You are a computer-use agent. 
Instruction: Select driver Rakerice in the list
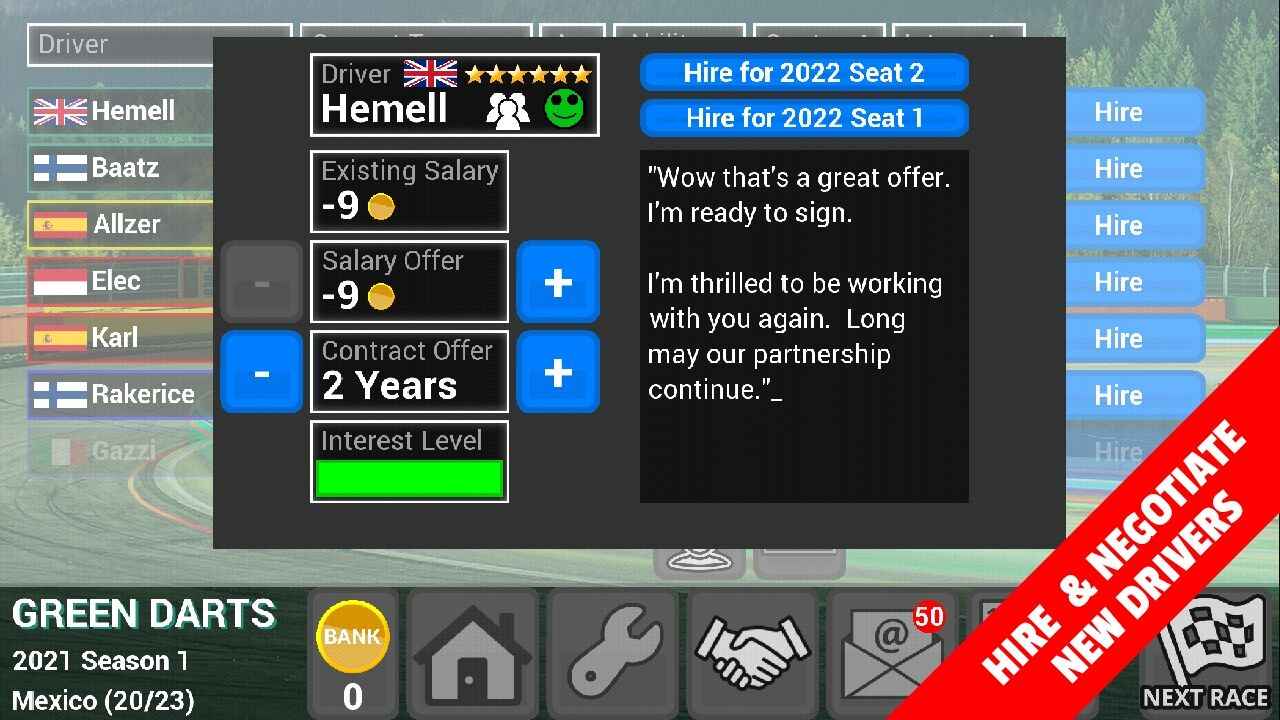(x=120, y=394)
